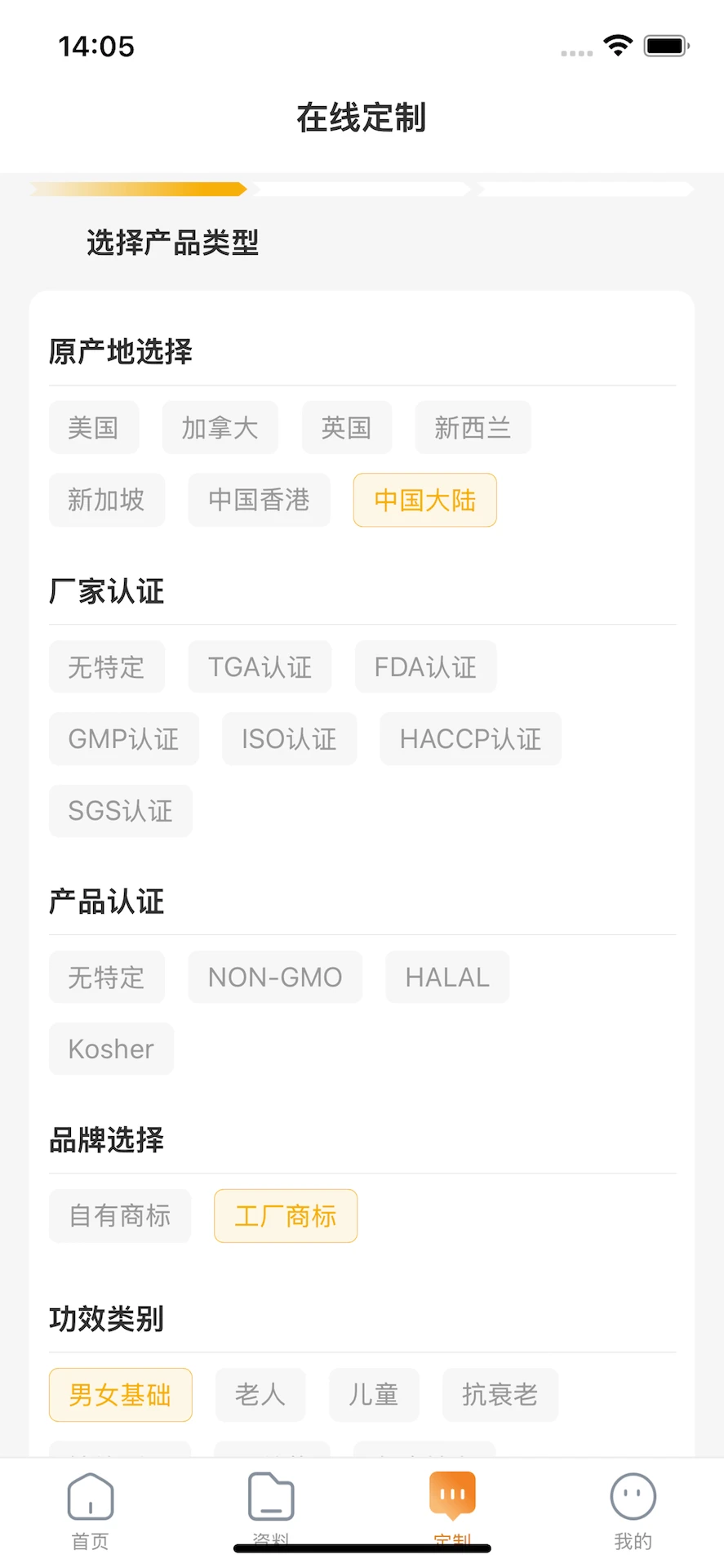
Task: Choose ISO认证 certification
Action: pos(289,739)
